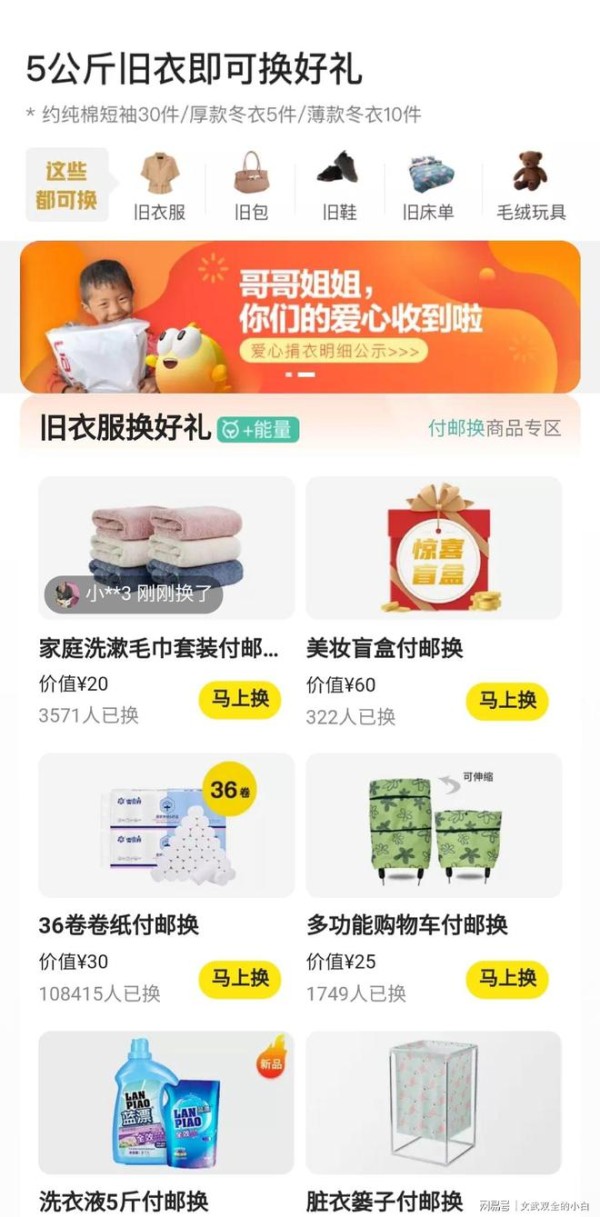Open the 美妆盲盒 gift box image
Screen dimensions: 600x1217
coord(434,548)
